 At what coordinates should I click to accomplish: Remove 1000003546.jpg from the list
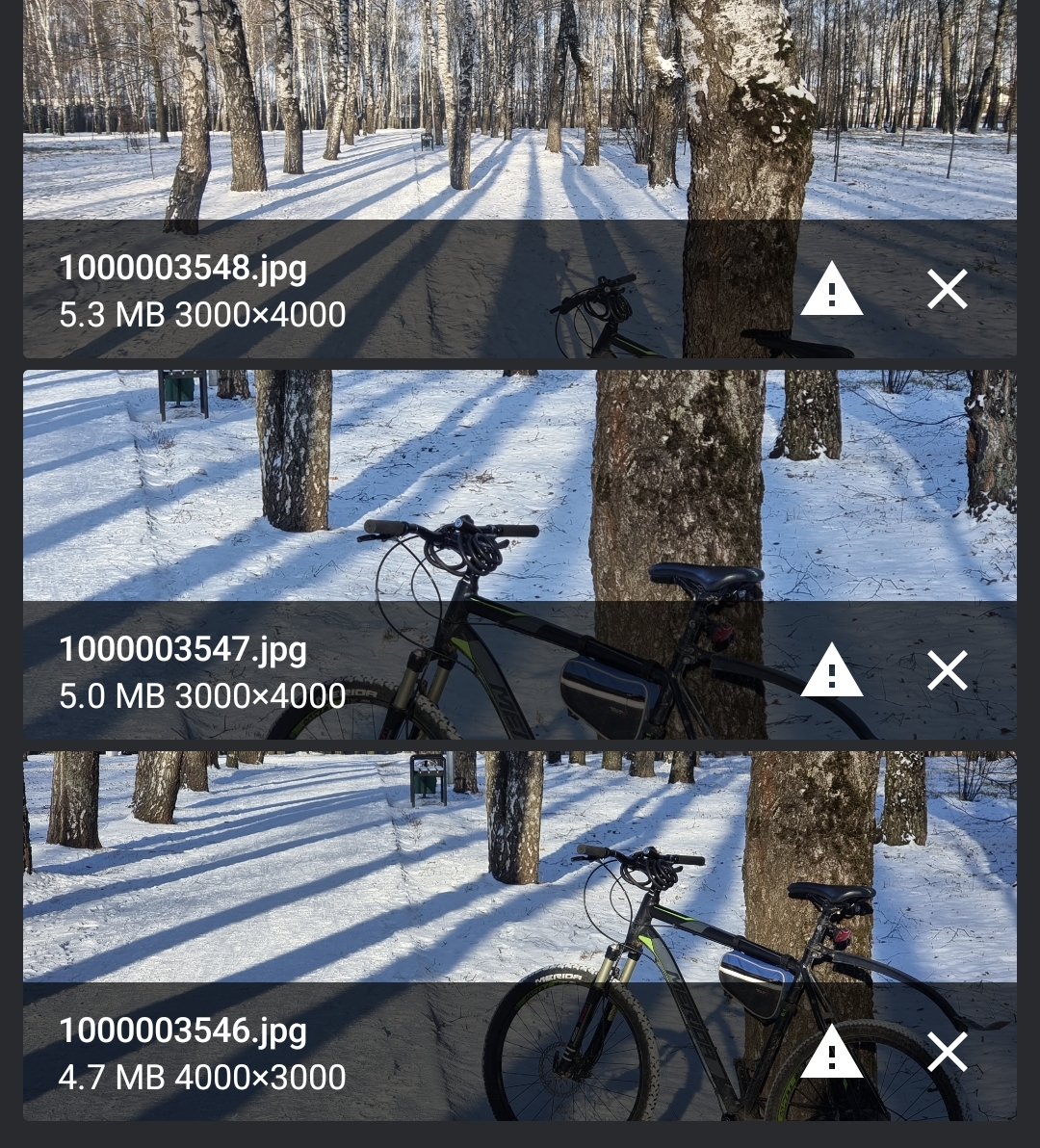click(947, 1053)
